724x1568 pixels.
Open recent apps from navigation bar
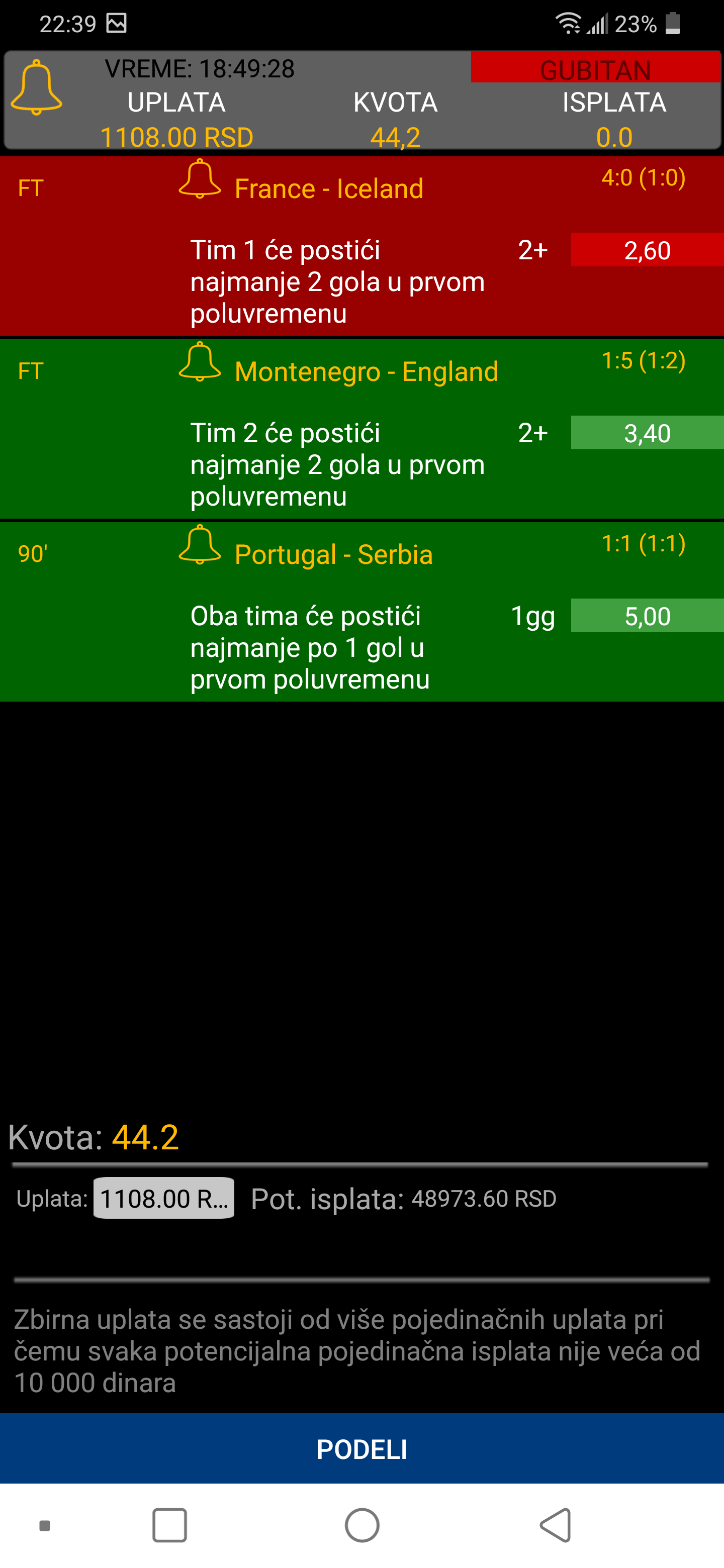coord(169,1525)
